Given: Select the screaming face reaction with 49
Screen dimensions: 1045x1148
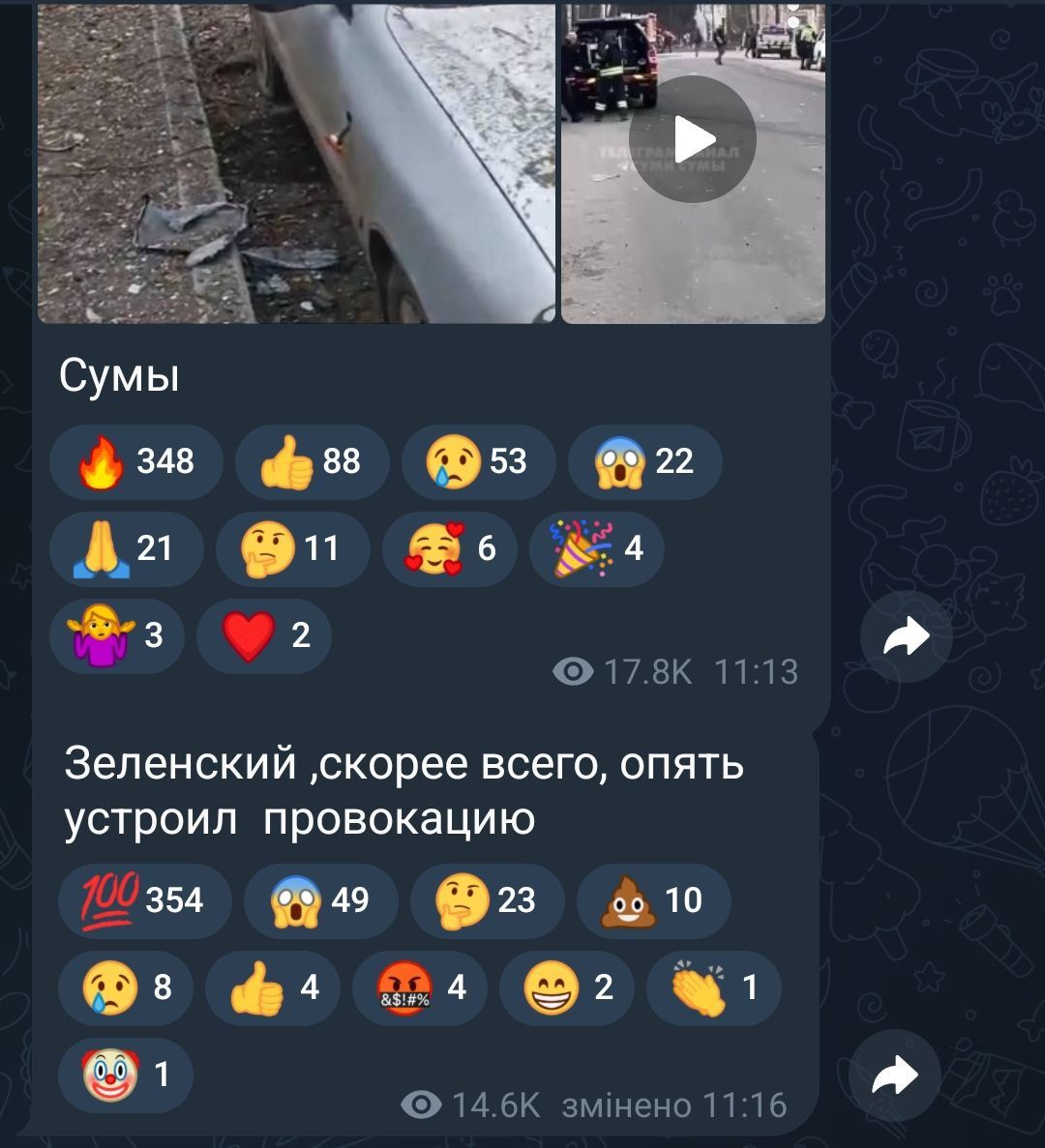Looking at the screenshot, I should pos(320,900).
